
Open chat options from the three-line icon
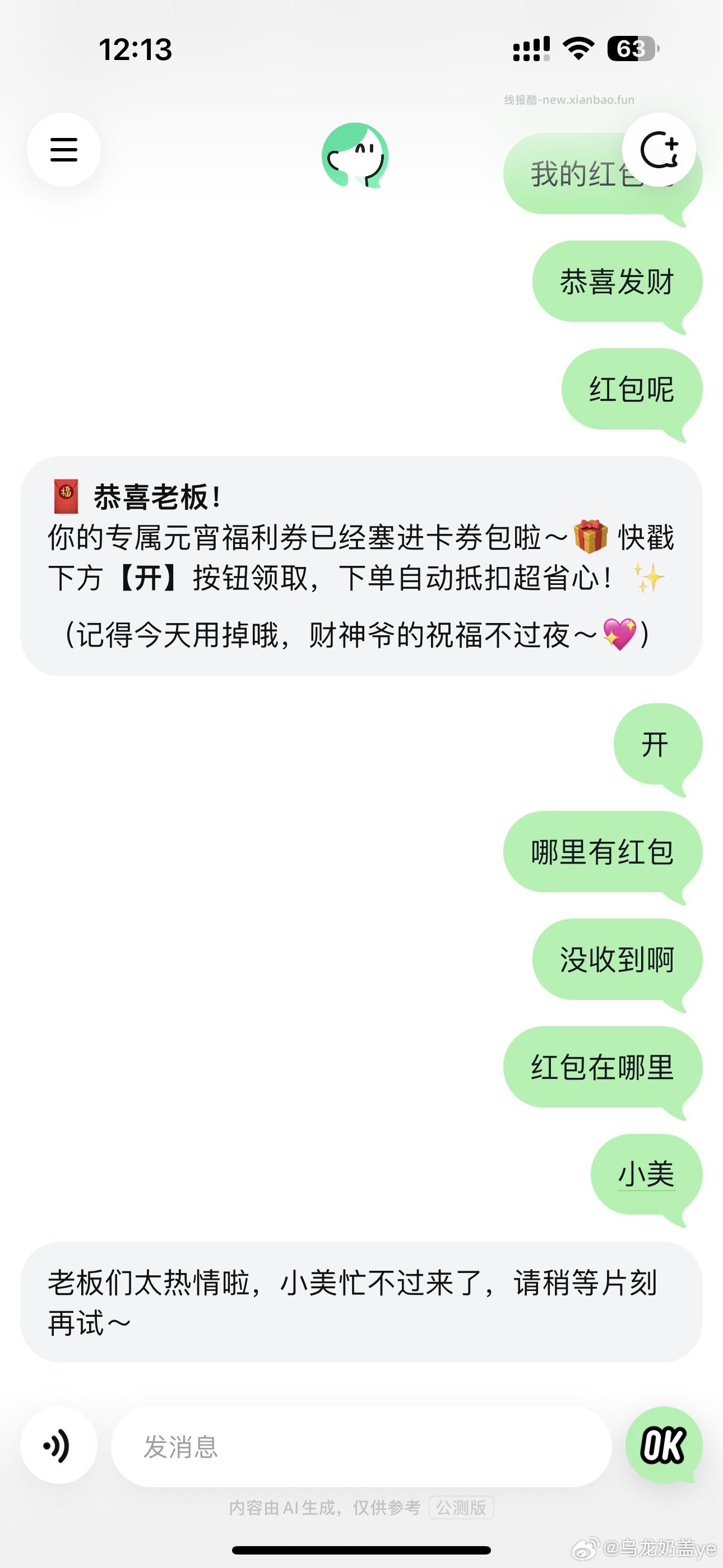64,150
